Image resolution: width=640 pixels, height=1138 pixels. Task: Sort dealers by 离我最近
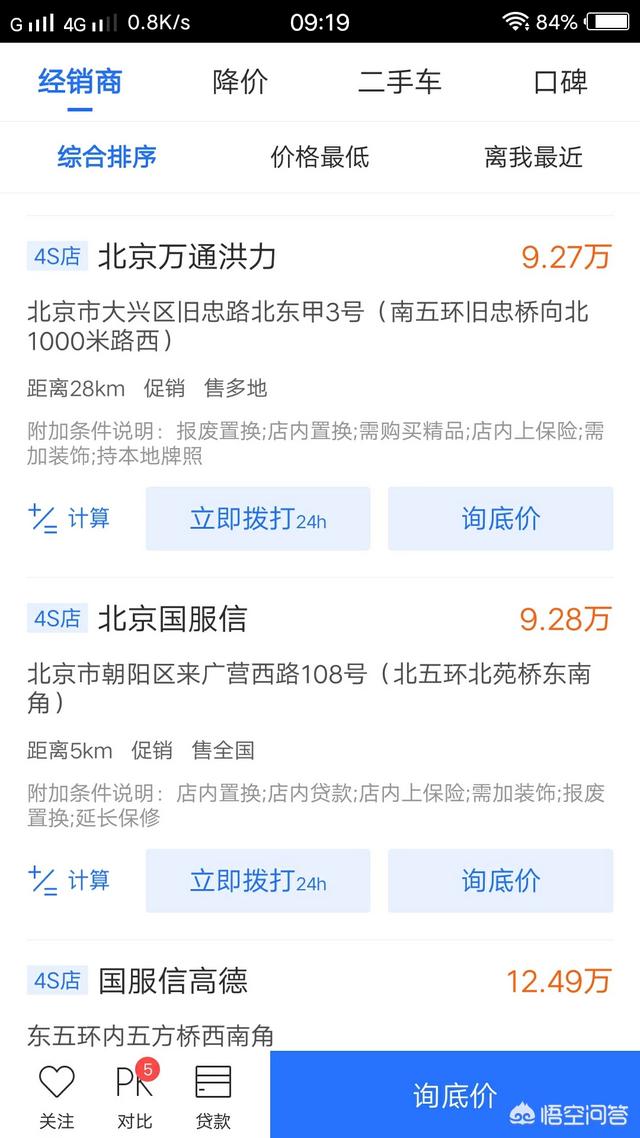(533, 157)
